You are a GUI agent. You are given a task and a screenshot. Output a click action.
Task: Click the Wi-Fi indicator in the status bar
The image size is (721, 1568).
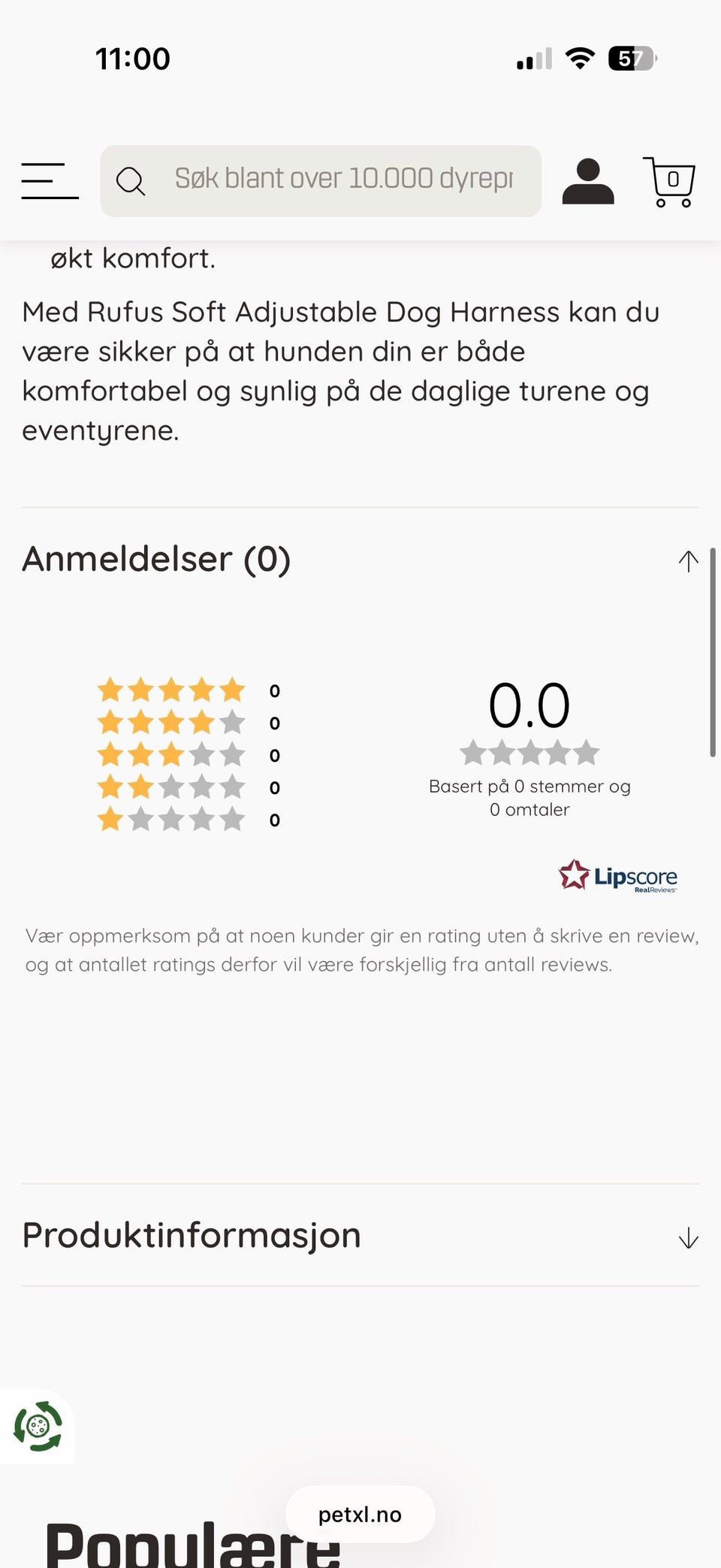click(x=578, y=58)
